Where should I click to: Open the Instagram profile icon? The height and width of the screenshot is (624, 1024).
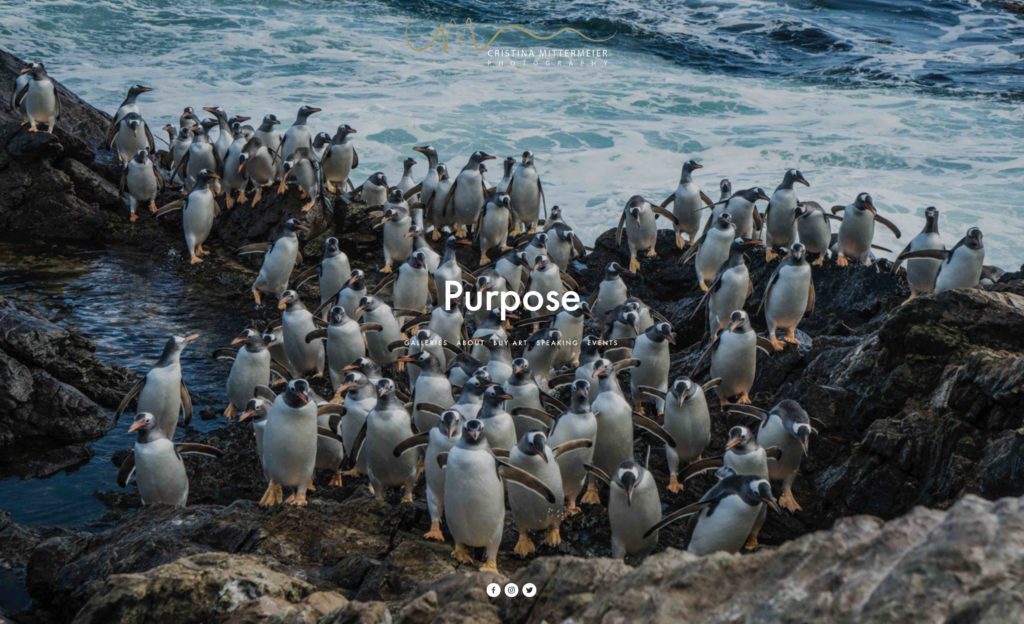[x=511, y=590]
